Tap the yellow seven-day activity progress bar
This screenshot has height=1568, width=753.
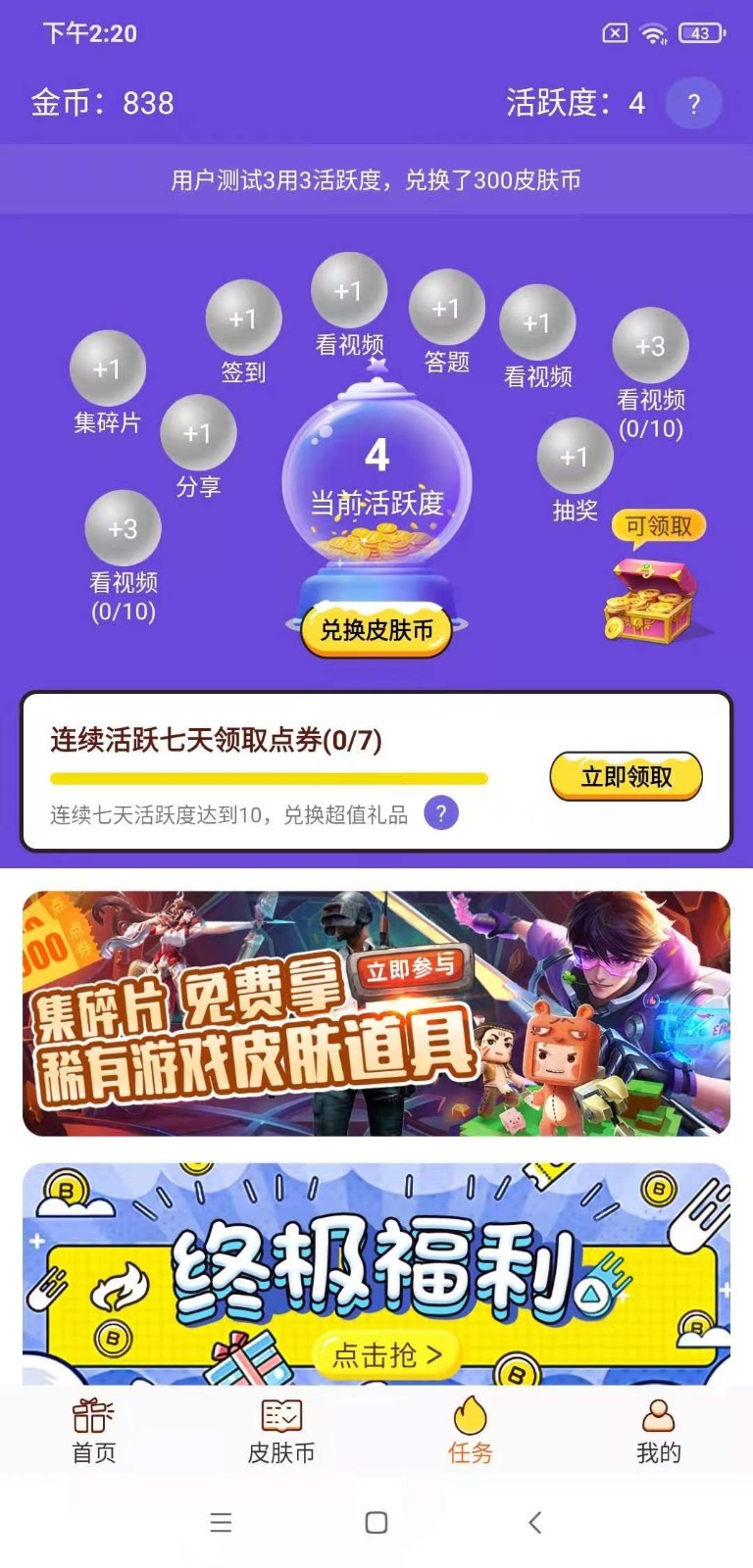[268, 777]
